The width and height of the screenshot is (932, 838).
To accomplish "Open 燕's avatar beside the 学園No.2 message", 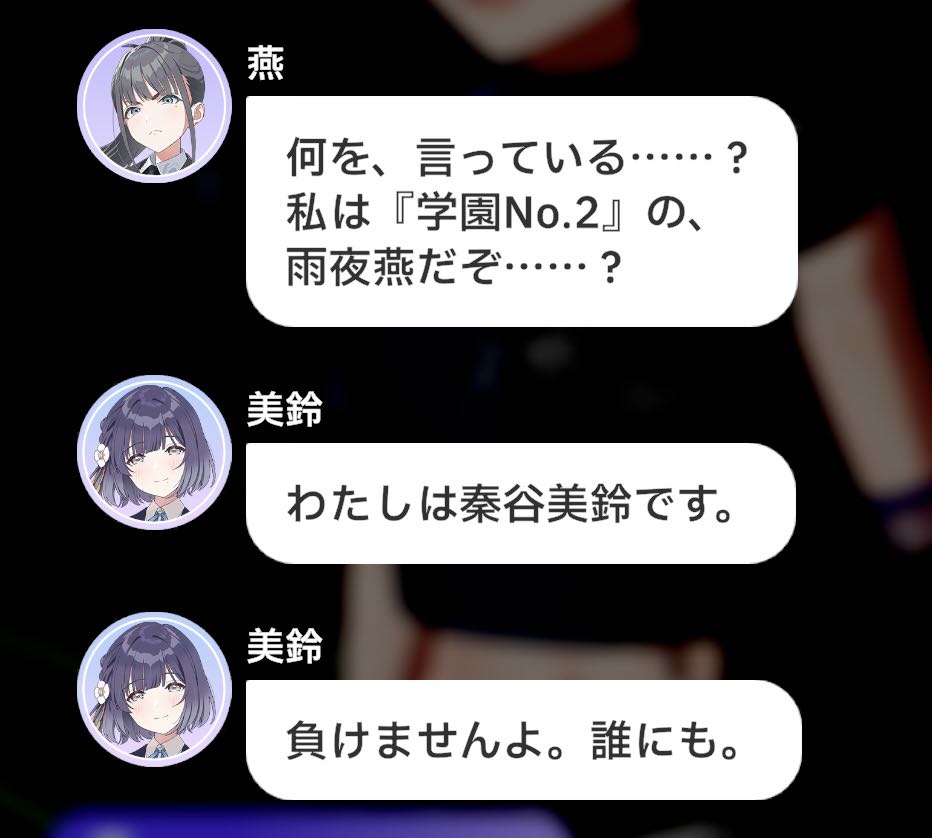I will coord(155,106).
